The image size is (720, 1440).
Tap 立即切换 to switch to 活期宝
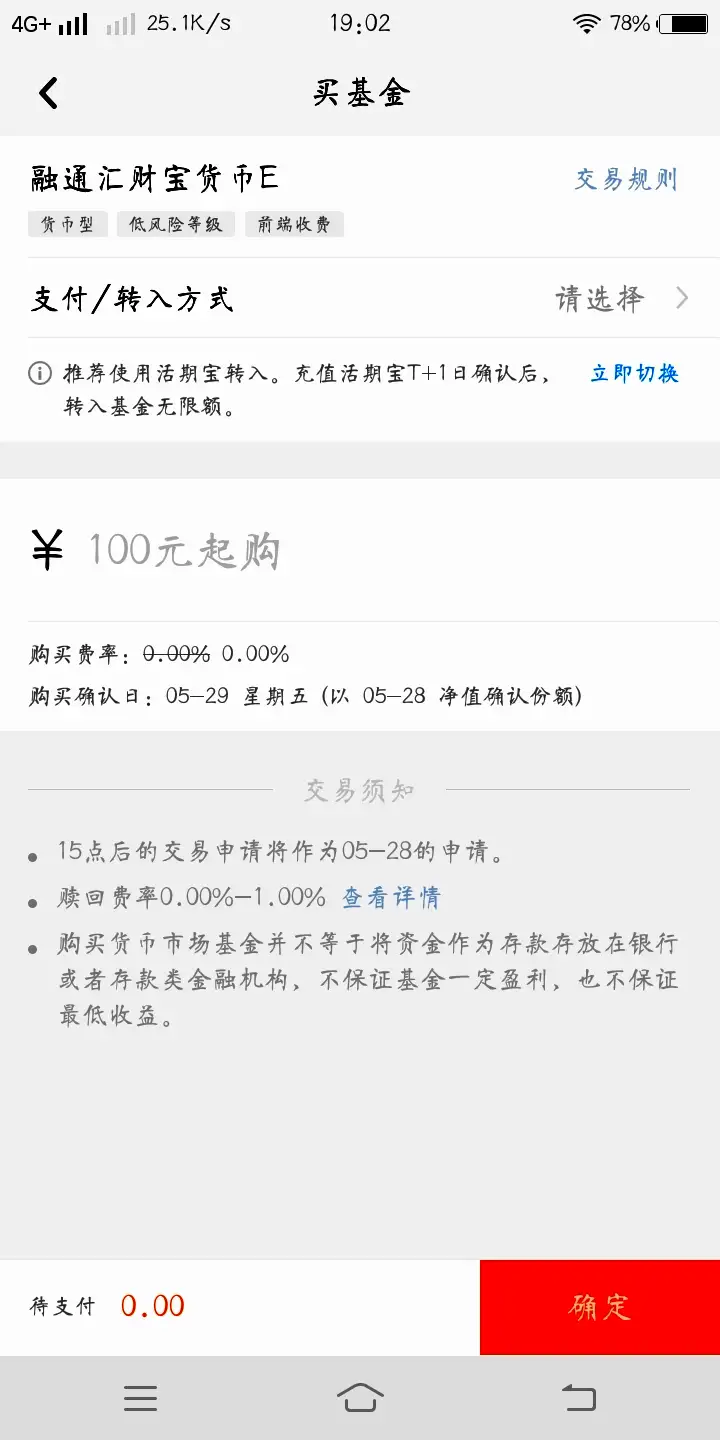point(634,374)
